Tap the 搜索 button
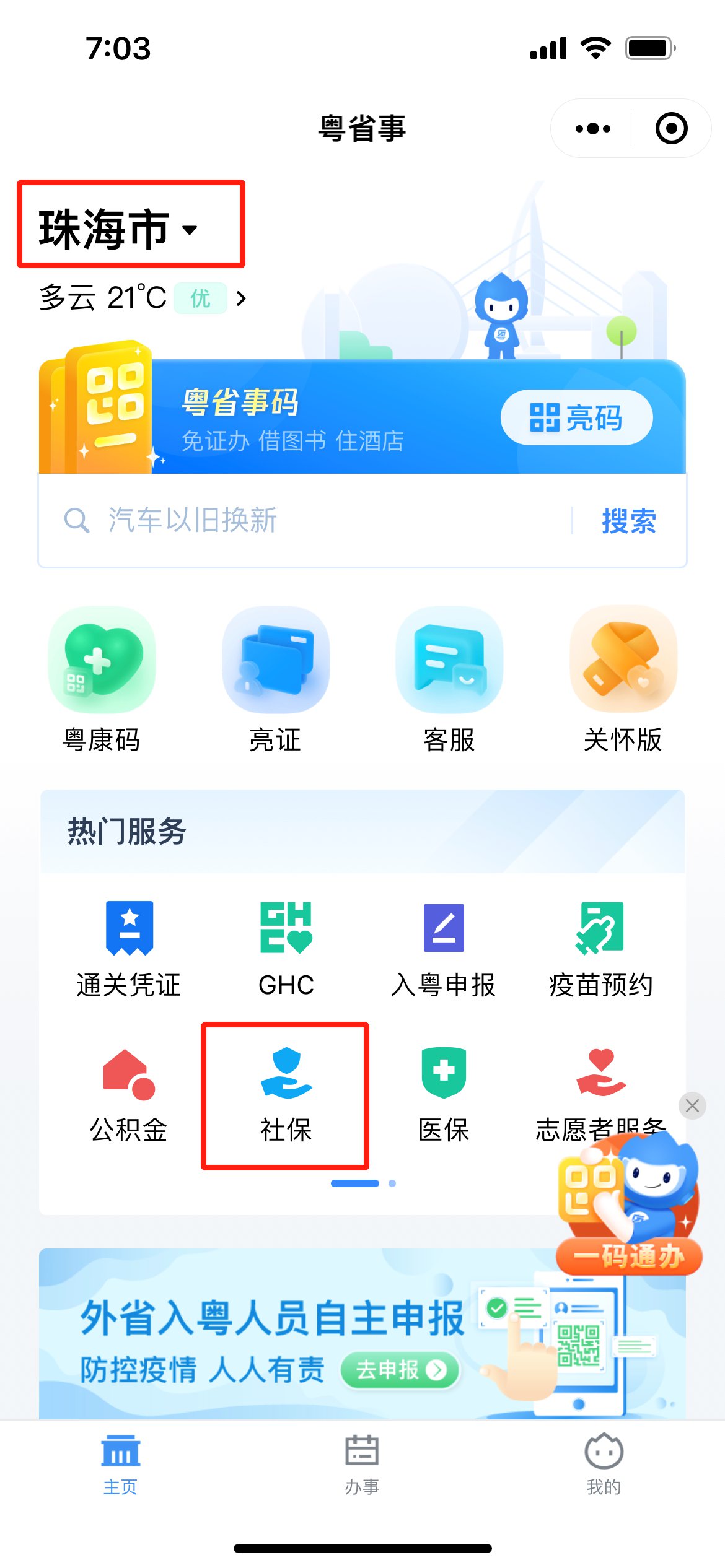Image resolution: width=725 pixels, height=1568 pixels. (628, 521)
